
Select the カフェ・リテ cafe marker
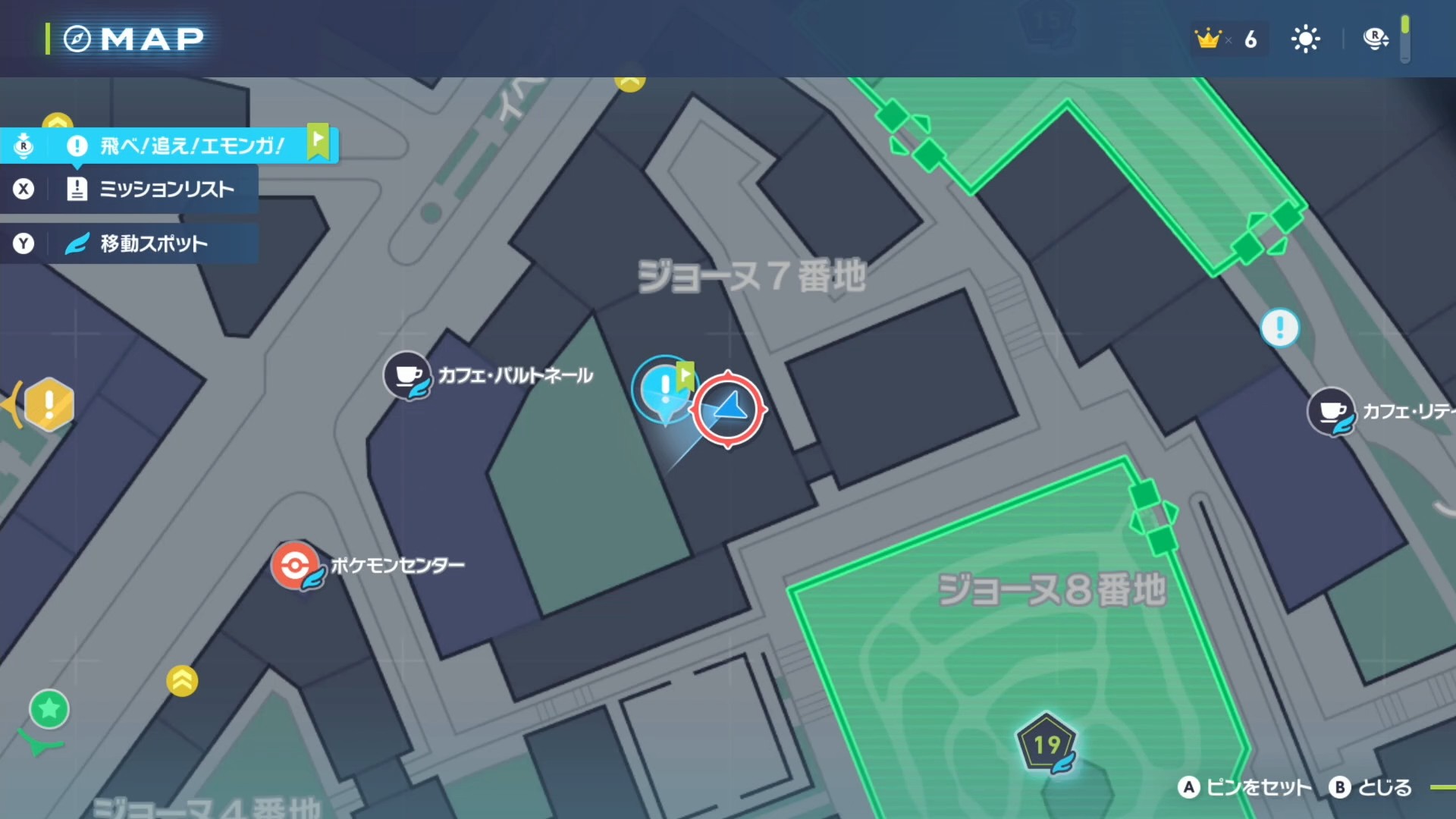[x=1331, y=412]
